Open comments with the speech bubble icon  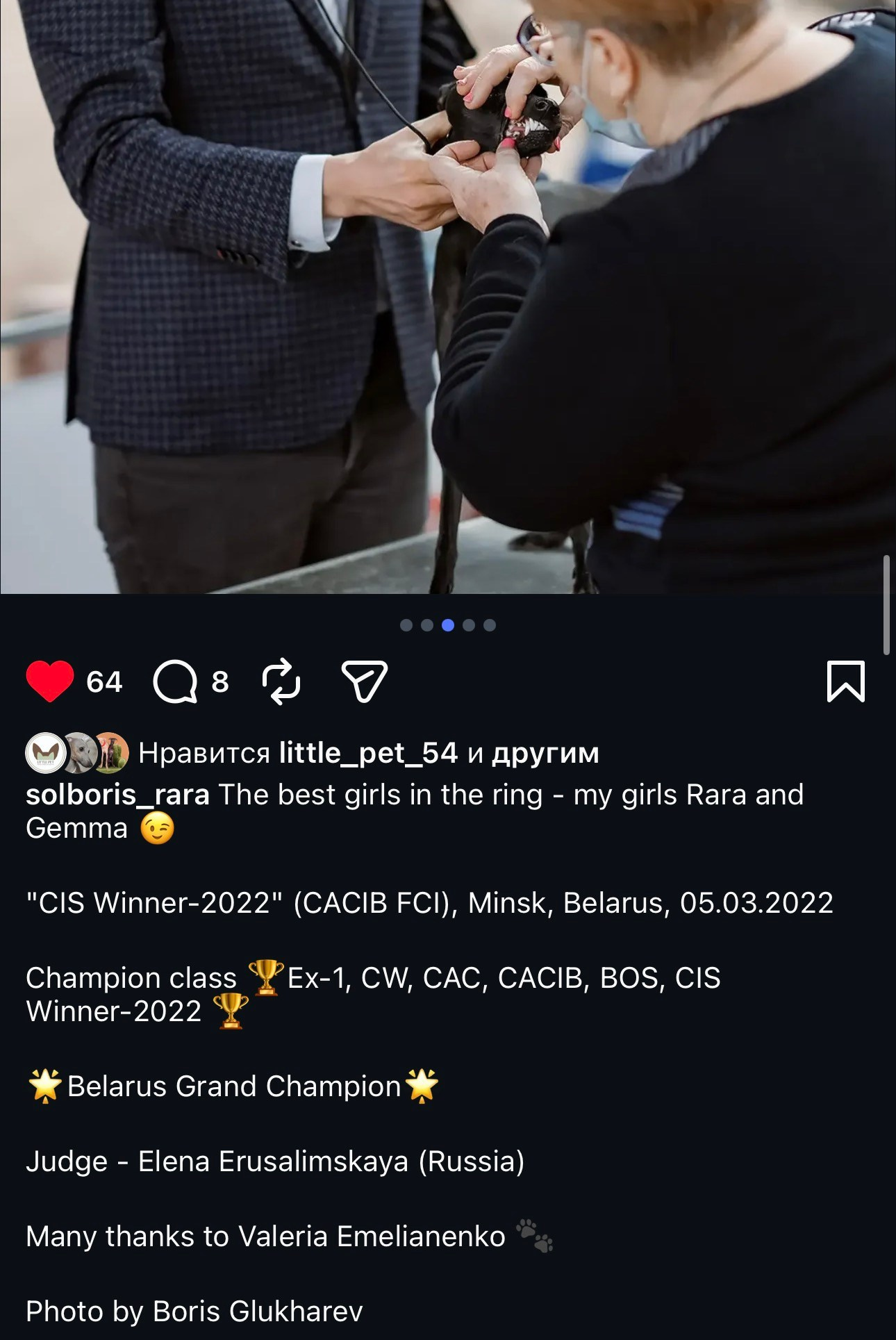pyautogui.click(x=175, y=681)
